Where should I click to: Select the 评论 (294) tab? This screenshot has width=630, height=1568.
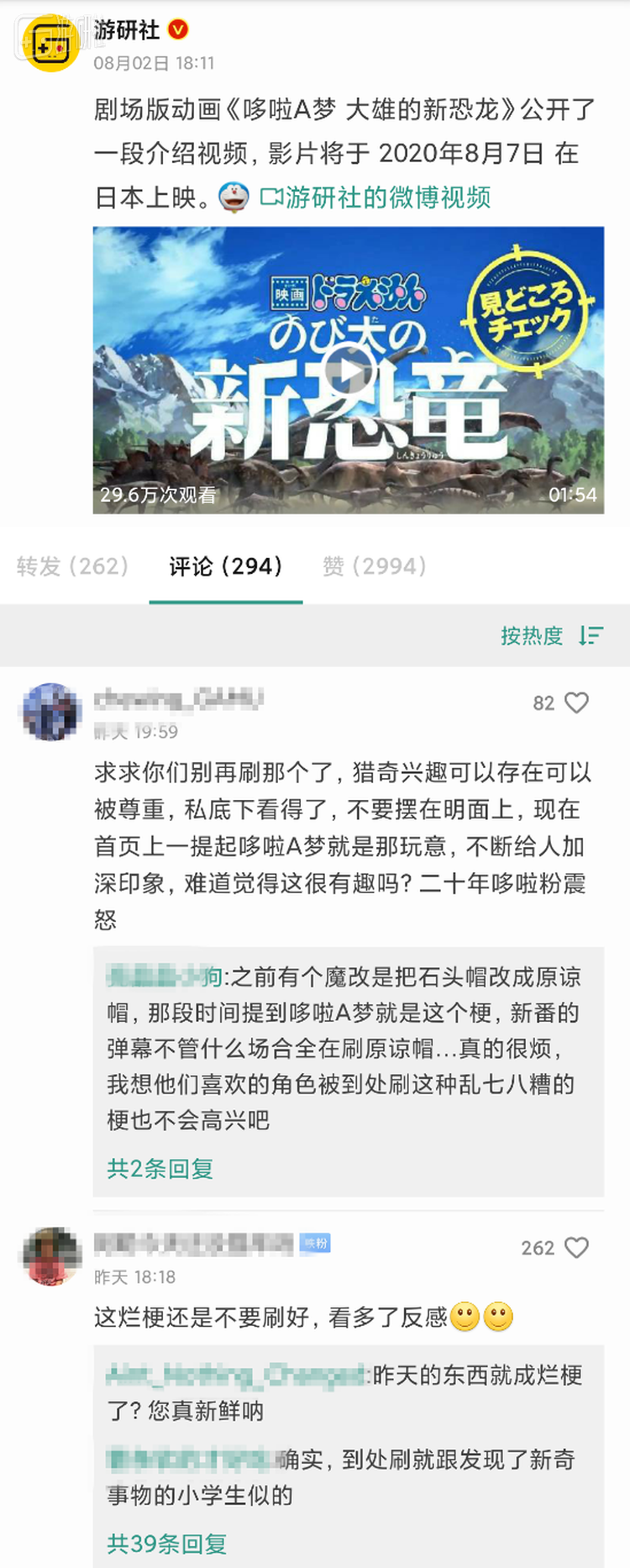pyautogui.click(x=225, y=566)
